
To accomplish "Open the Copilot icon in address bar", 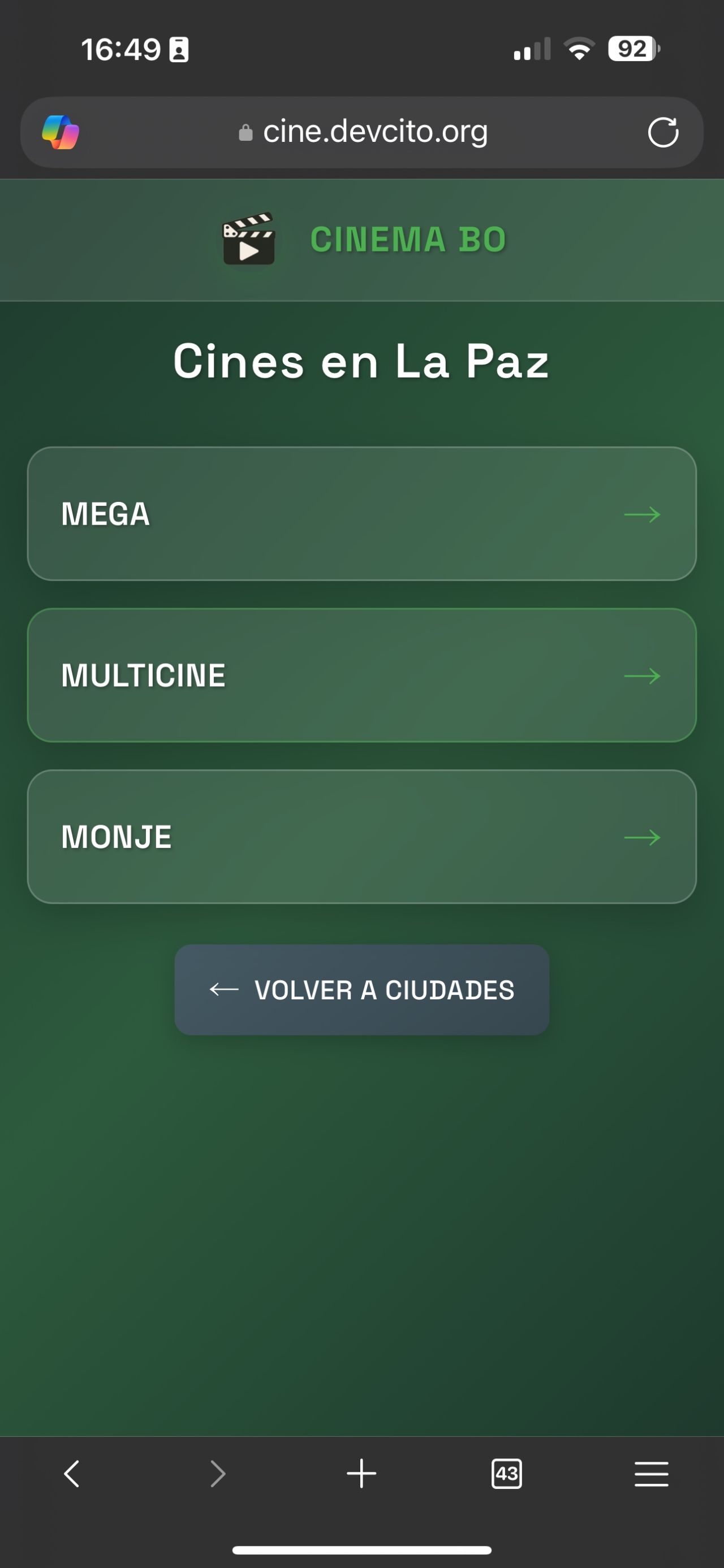I will click(61, 132).
